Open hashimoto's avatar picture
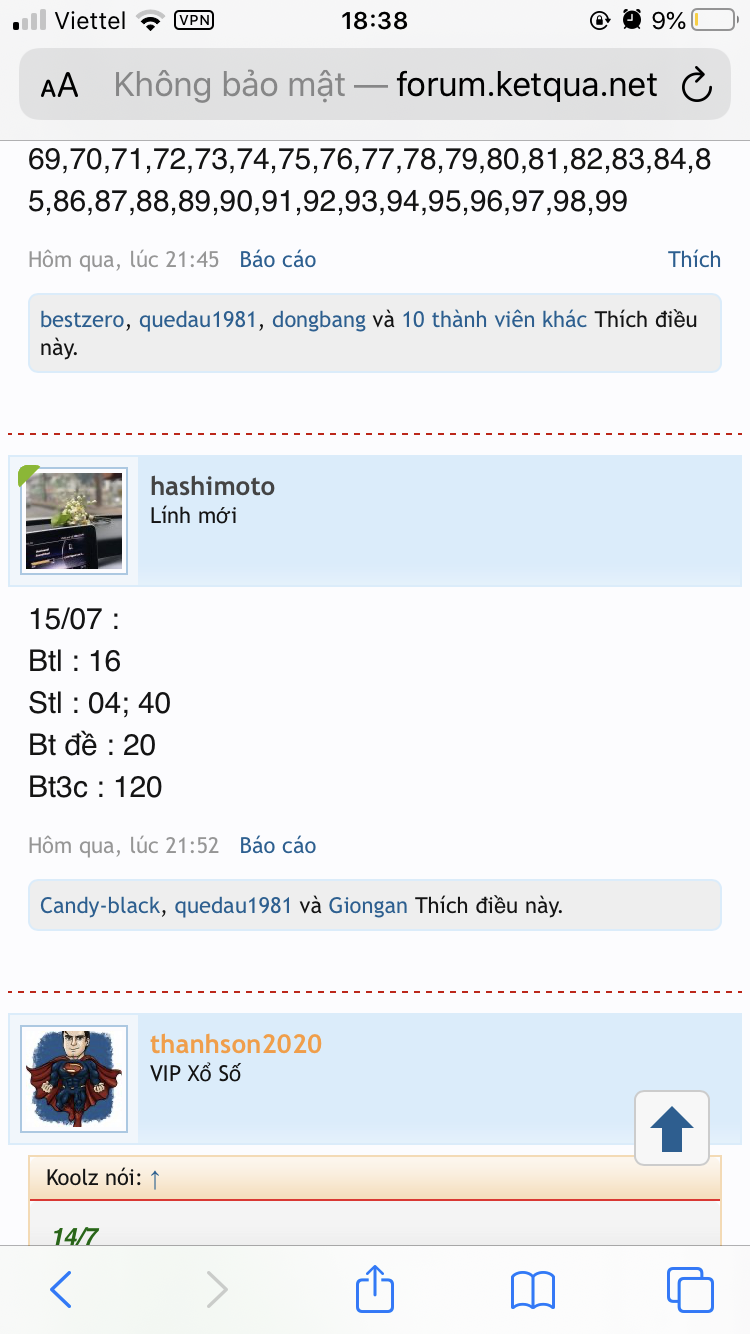This screenshot has width=750, height=1334. coord(73,521)
